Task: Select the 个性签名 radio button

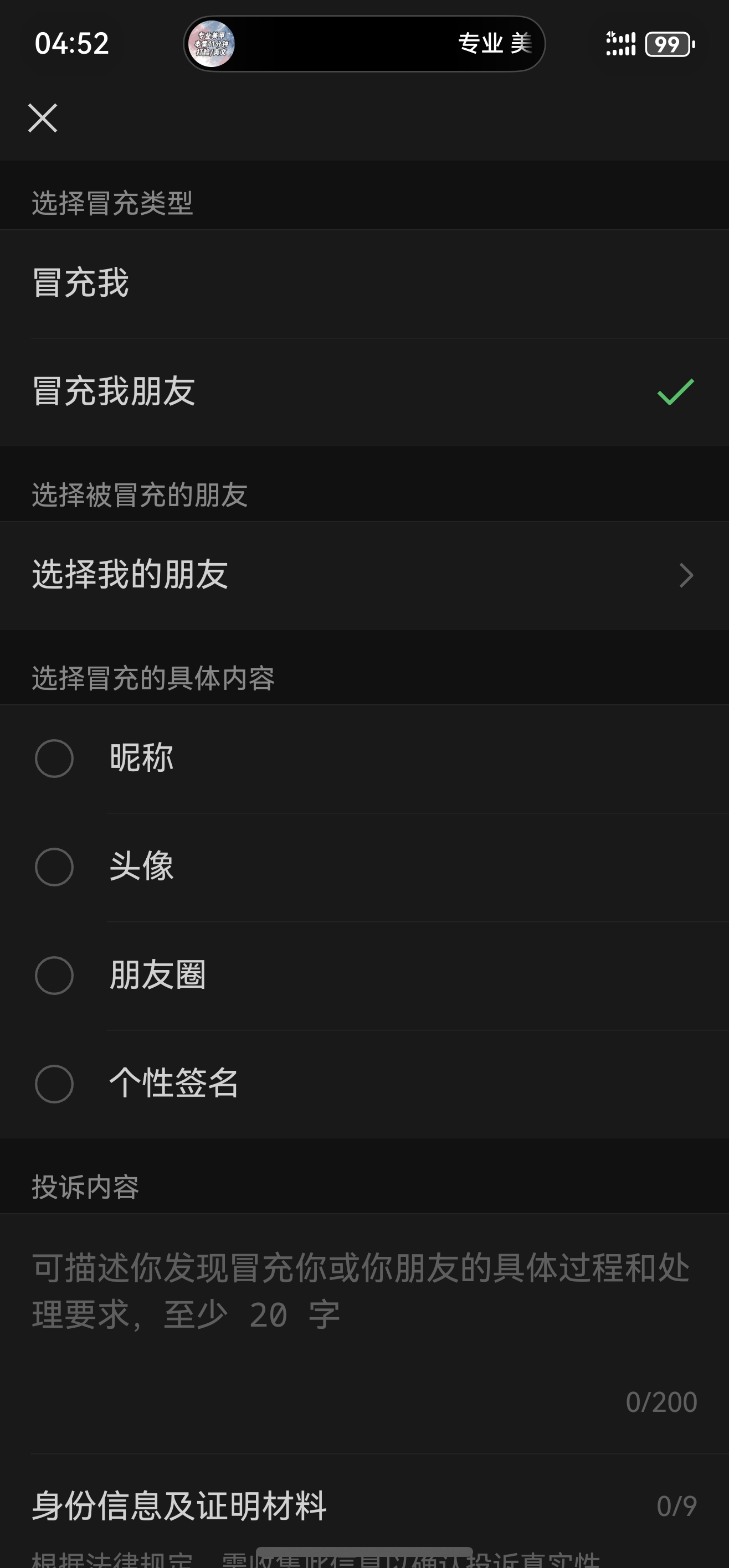Action: click(x=54, y=1083)
